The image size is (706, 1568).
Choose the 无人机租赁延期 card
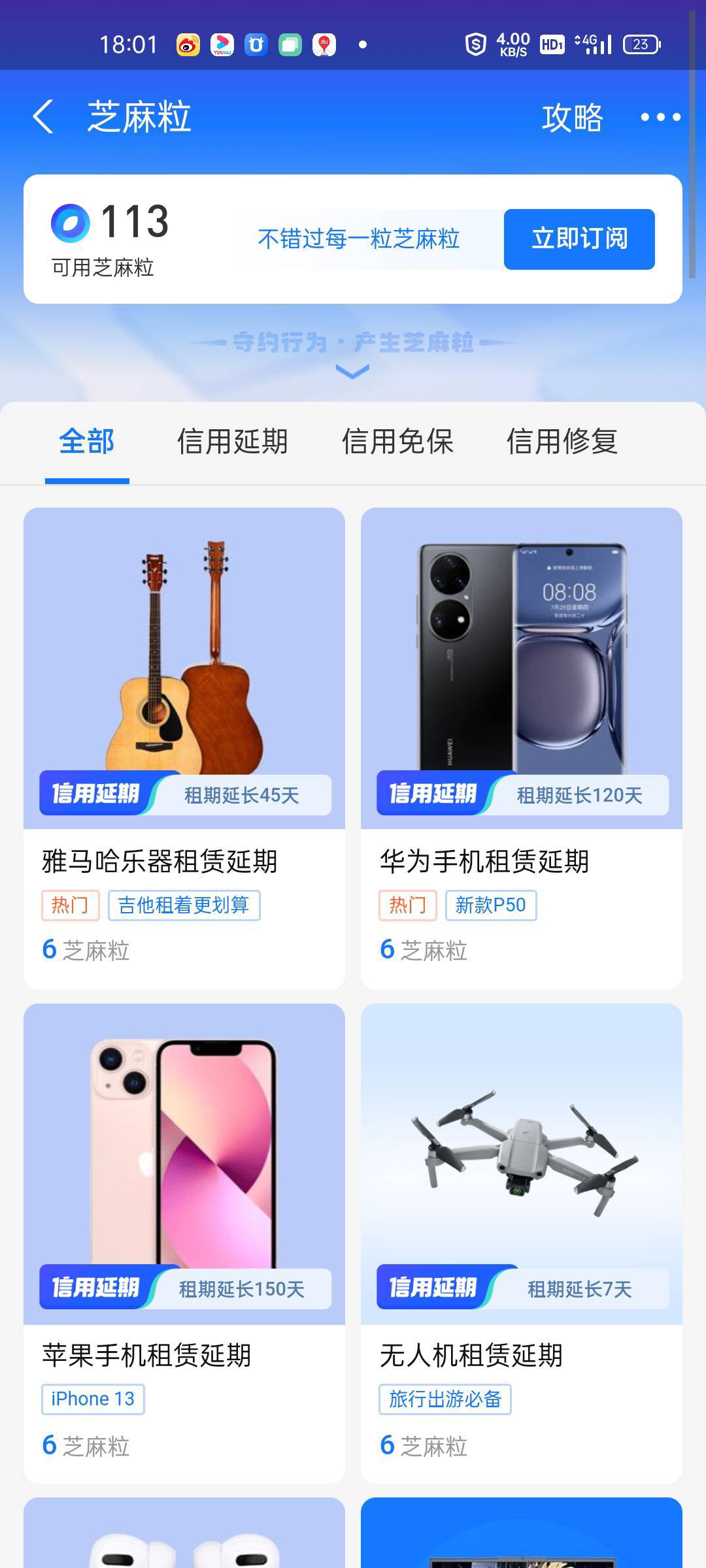522,1243
